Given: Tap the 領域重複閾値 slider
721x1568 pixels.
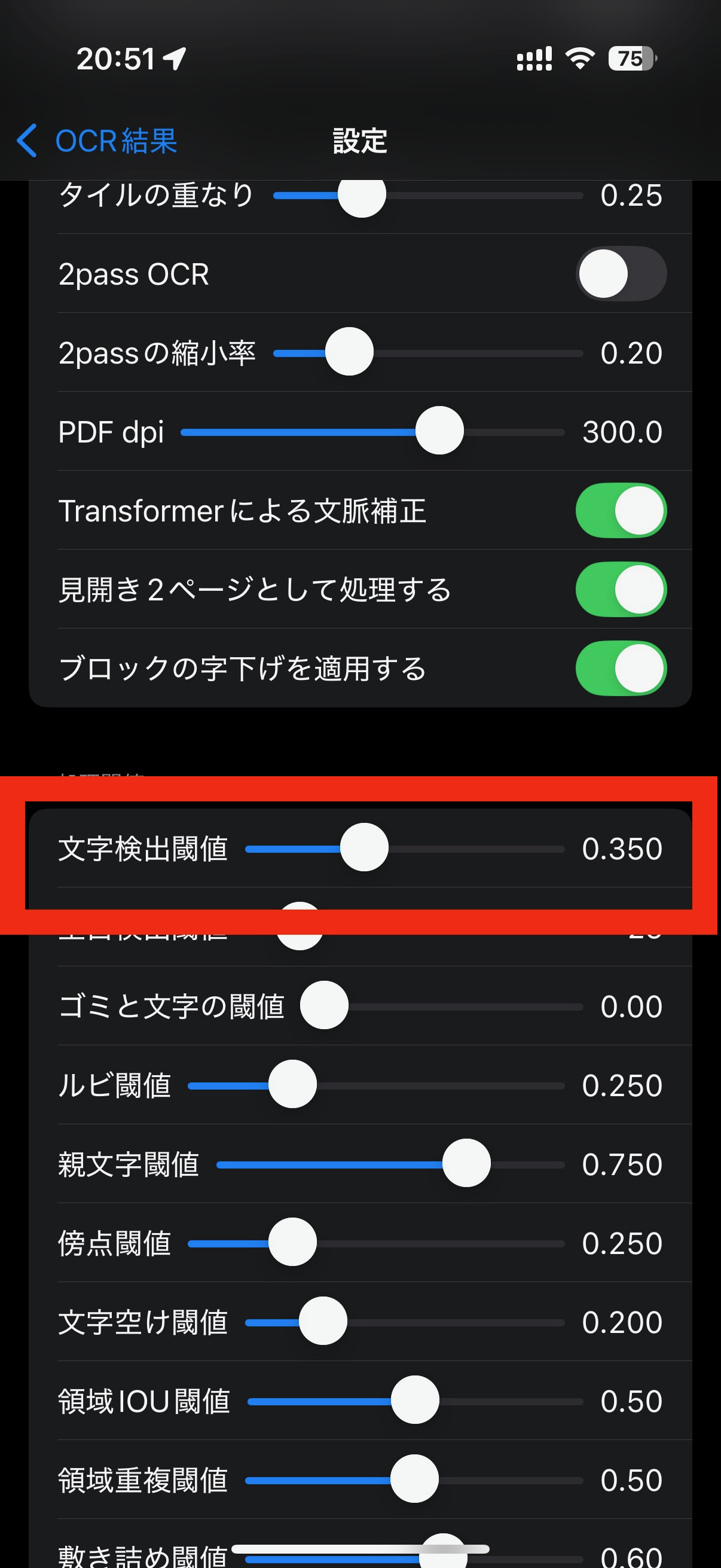Looking at the screenshot, I should click(x=414, y=1479).
